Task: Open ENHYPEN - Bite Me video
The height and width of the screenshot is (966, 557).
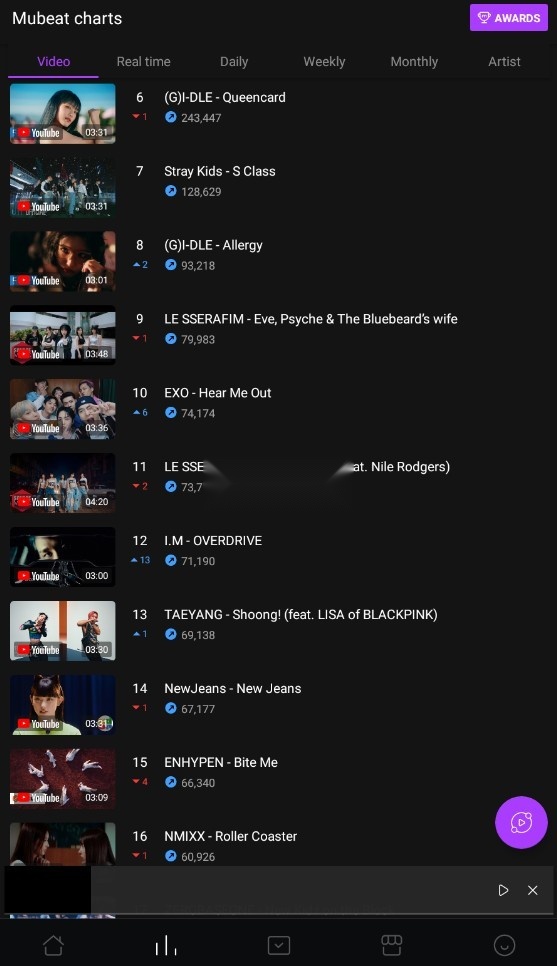Action: 63,779
